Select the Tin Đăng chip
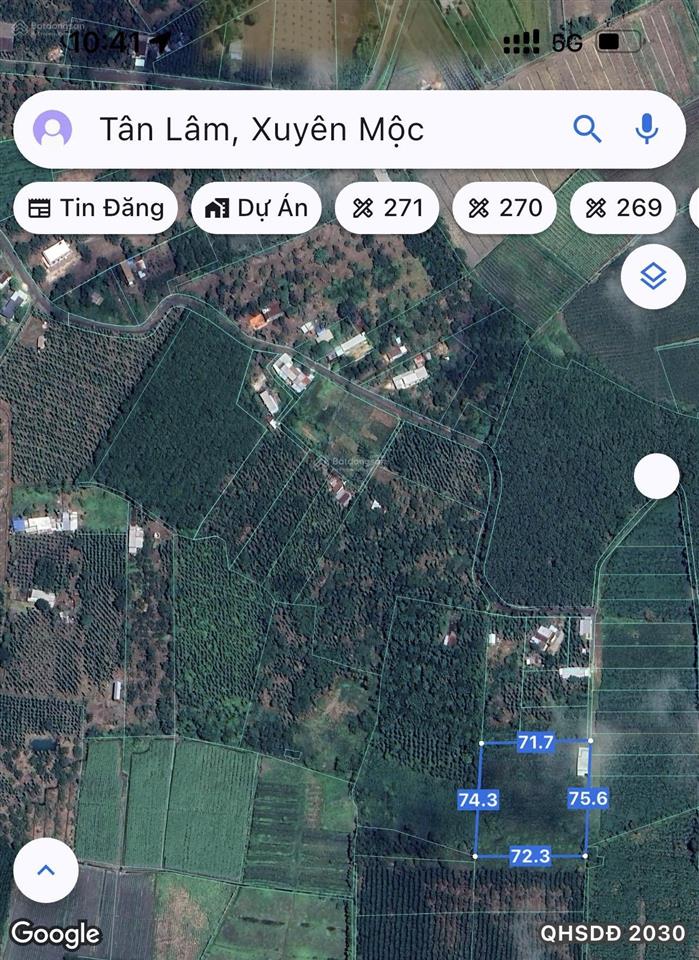This screenshot has width=699, height=960. (x=96, y=208)
